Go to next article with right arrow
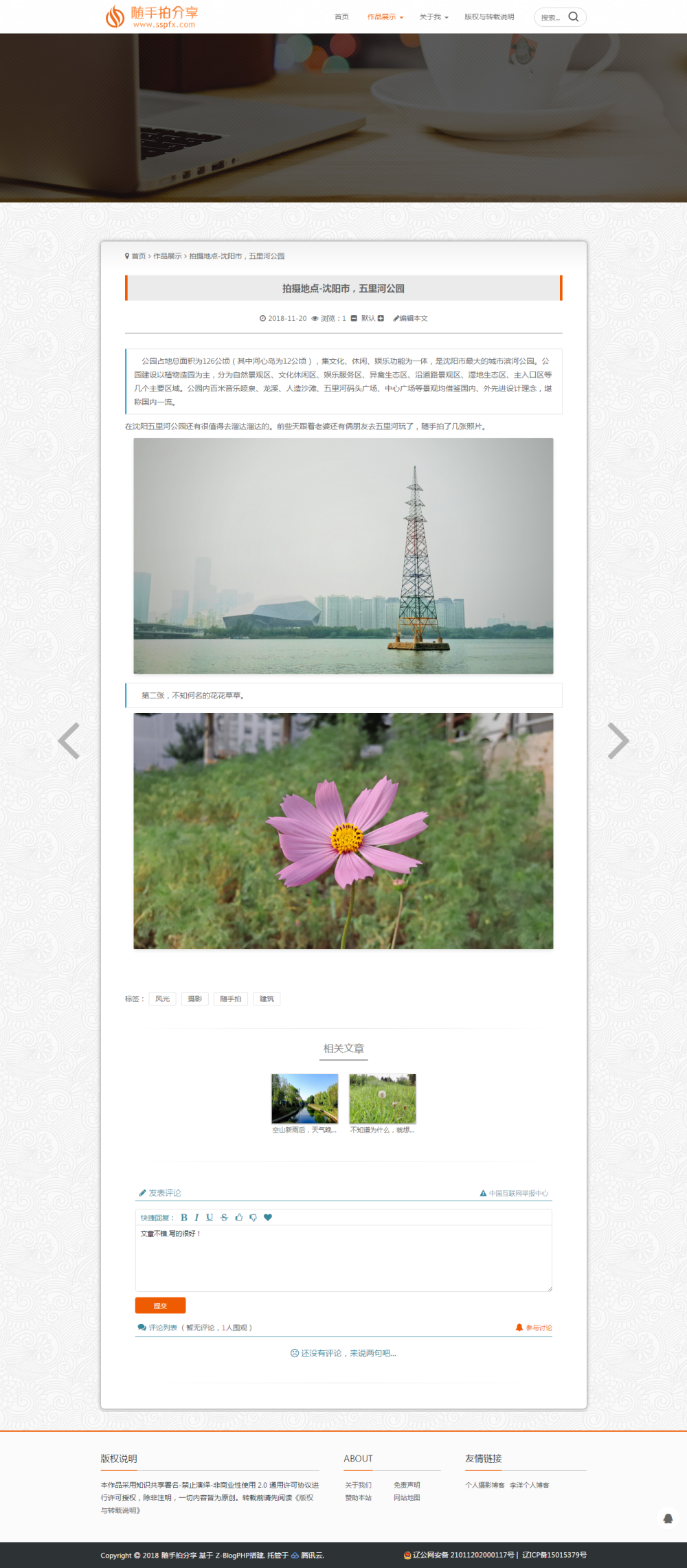687x1568 pixels. click(618, 740)
